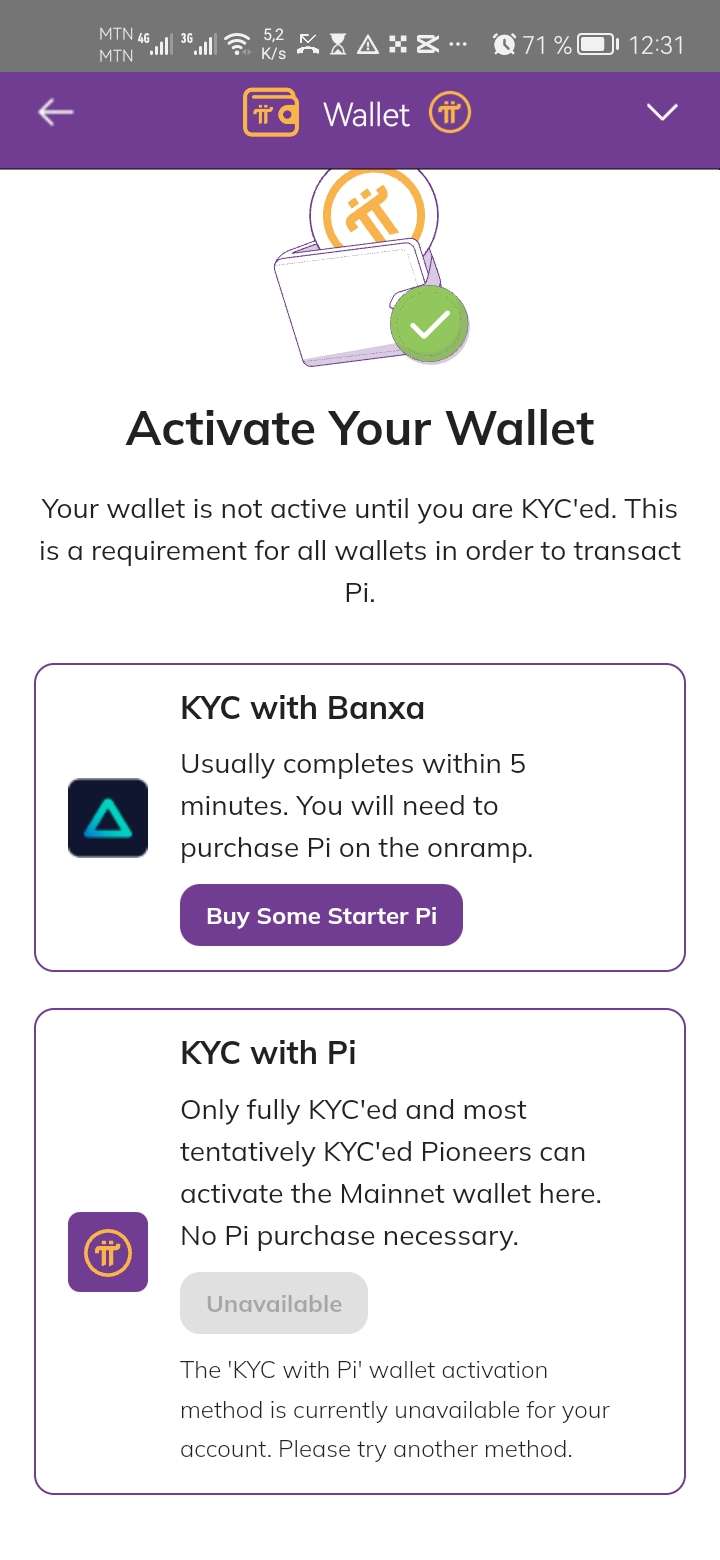720x1560 pixels.
Task: Tap Buy Some Starter Pi button
Action: tap(321, 915)
